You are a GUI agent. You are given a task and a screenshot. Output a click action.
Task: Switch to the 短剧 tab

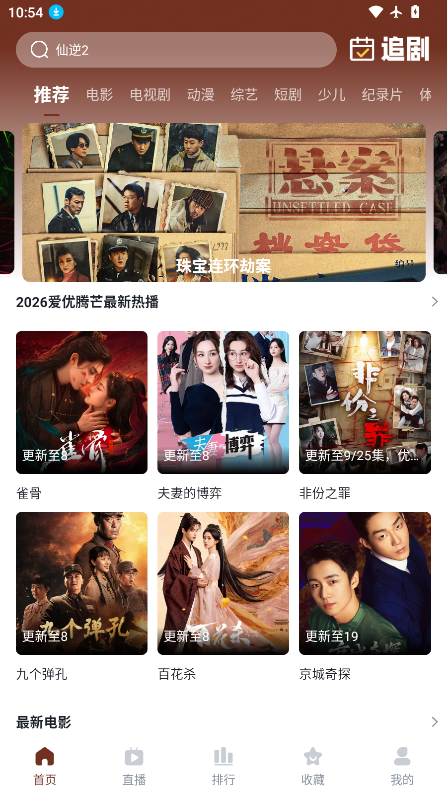tap(288, 94)
